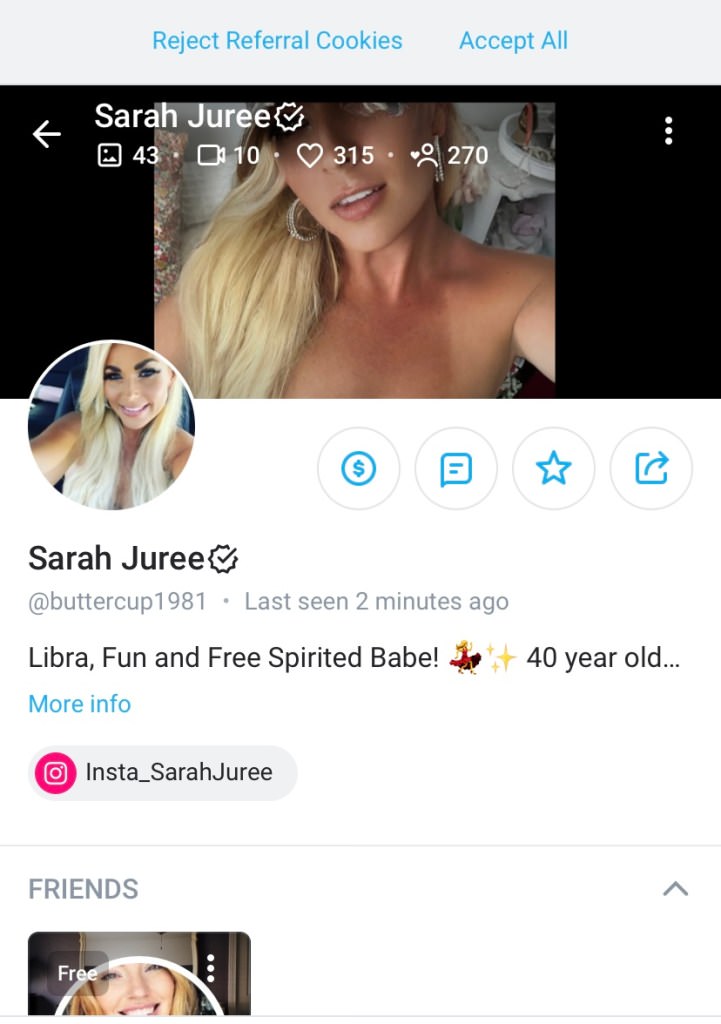Open the profile overflow menu
721x1024 pixels.
(x=668, y=131)
